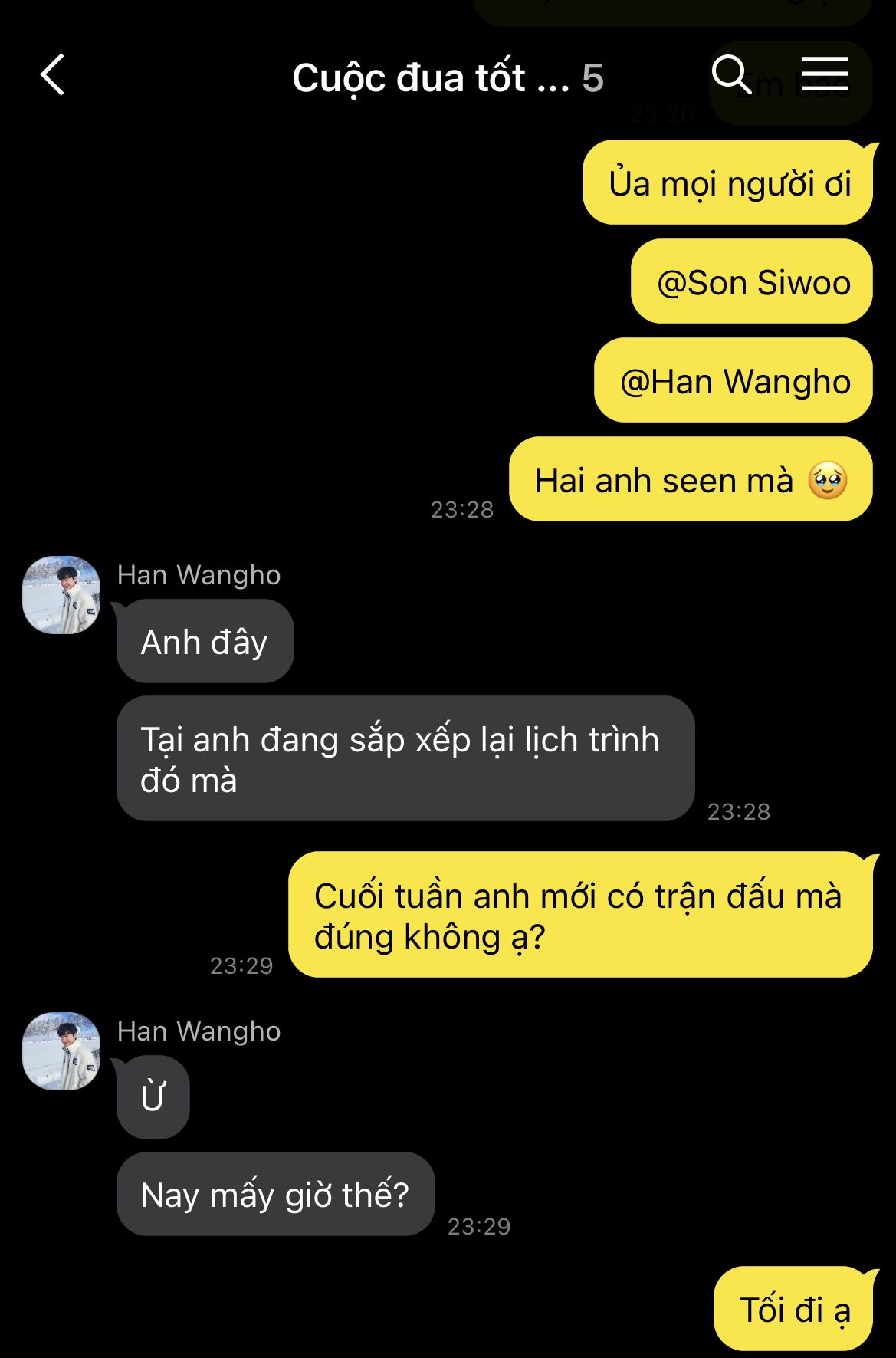Go back to the chat list
This screenshot has height=1358, width=896.
pyautogui.click(x=53, y=75)
